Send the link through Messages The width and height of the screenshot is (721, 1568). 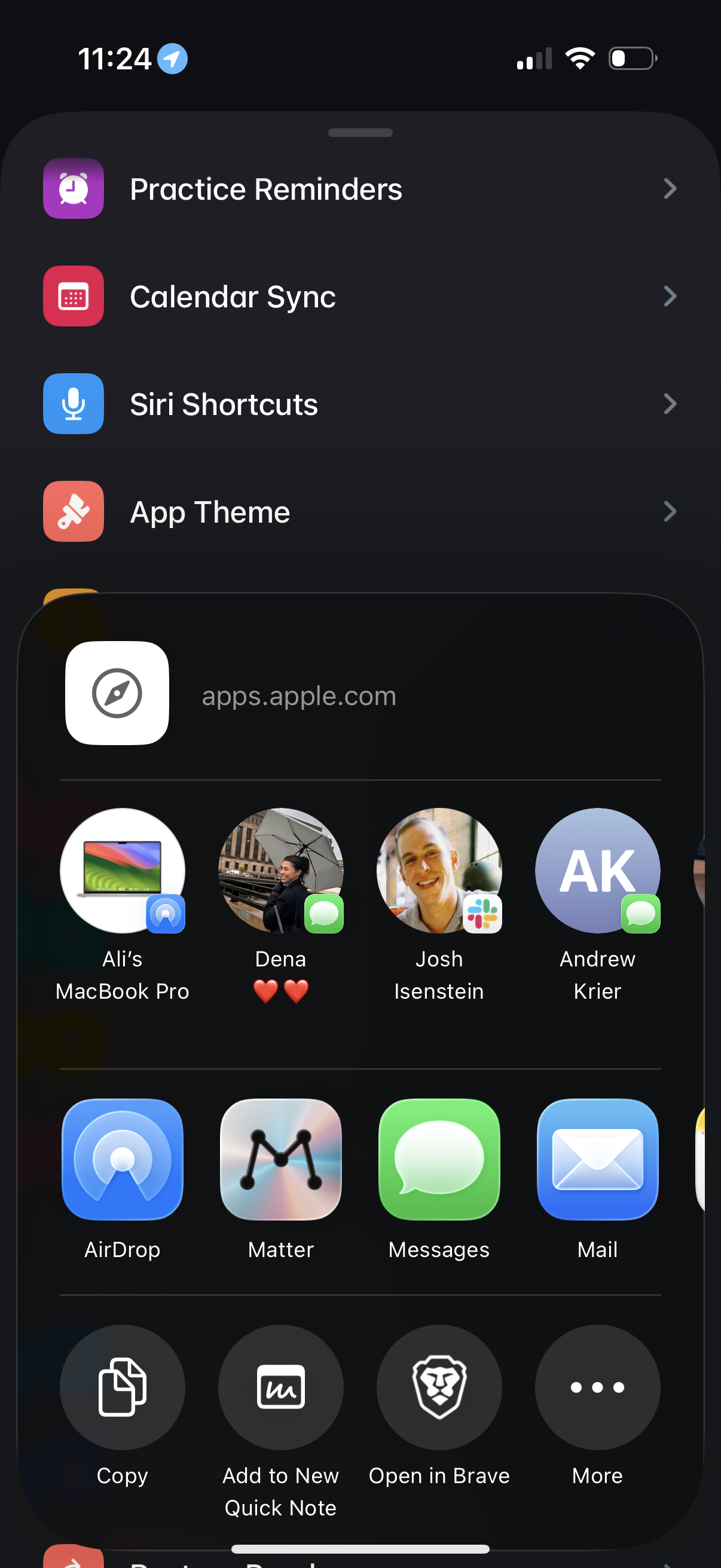point(439,1160)
